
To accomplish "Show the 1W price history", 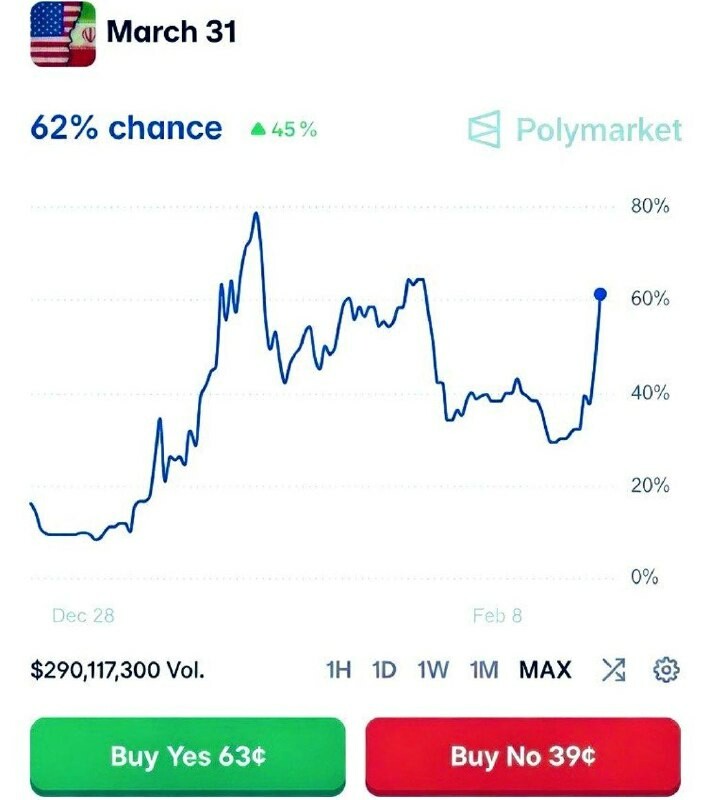I will 433,670.
